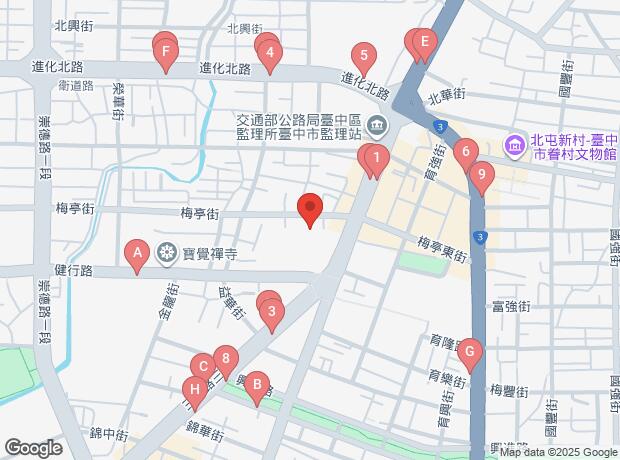Tap the map marker labeled 4
Screen dimensions: 620x460
click(x=269, y=53)
